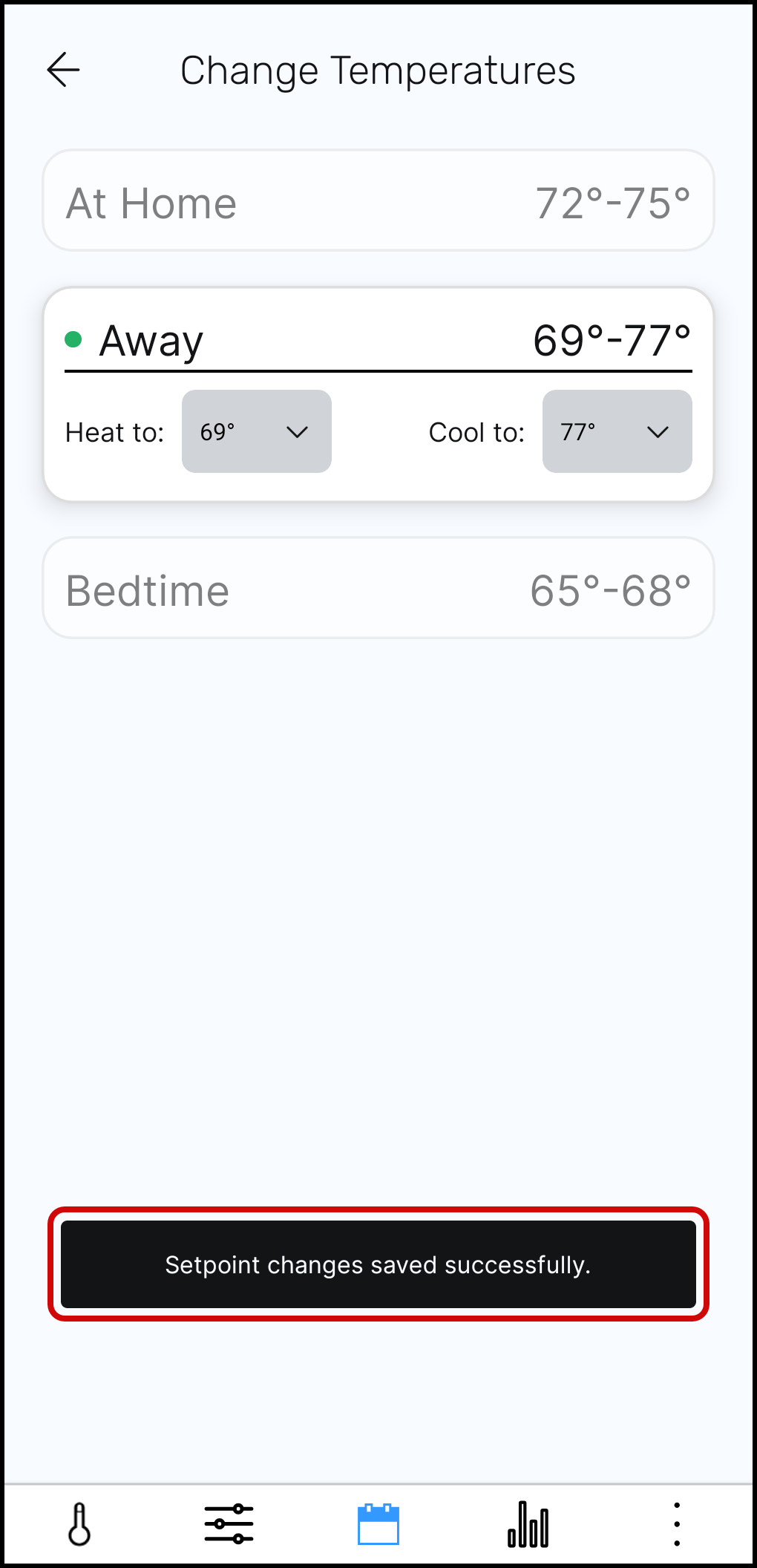Open the settings sliders tab
Viewport: 757px width, 1568px height.
(x=229, y=1523)
